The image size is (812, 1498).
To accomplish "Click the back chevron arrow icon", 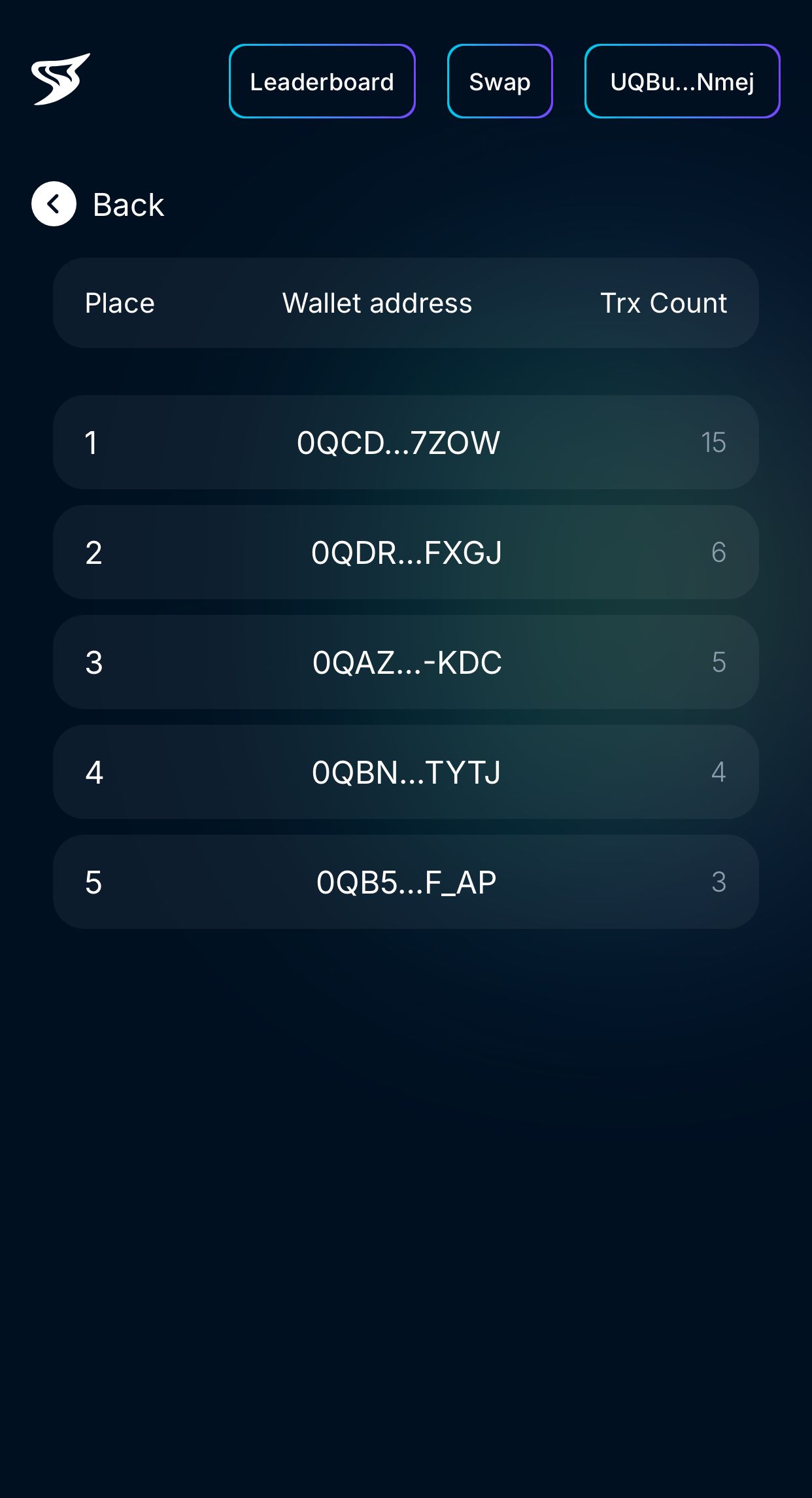I will (x=54, y=203).
